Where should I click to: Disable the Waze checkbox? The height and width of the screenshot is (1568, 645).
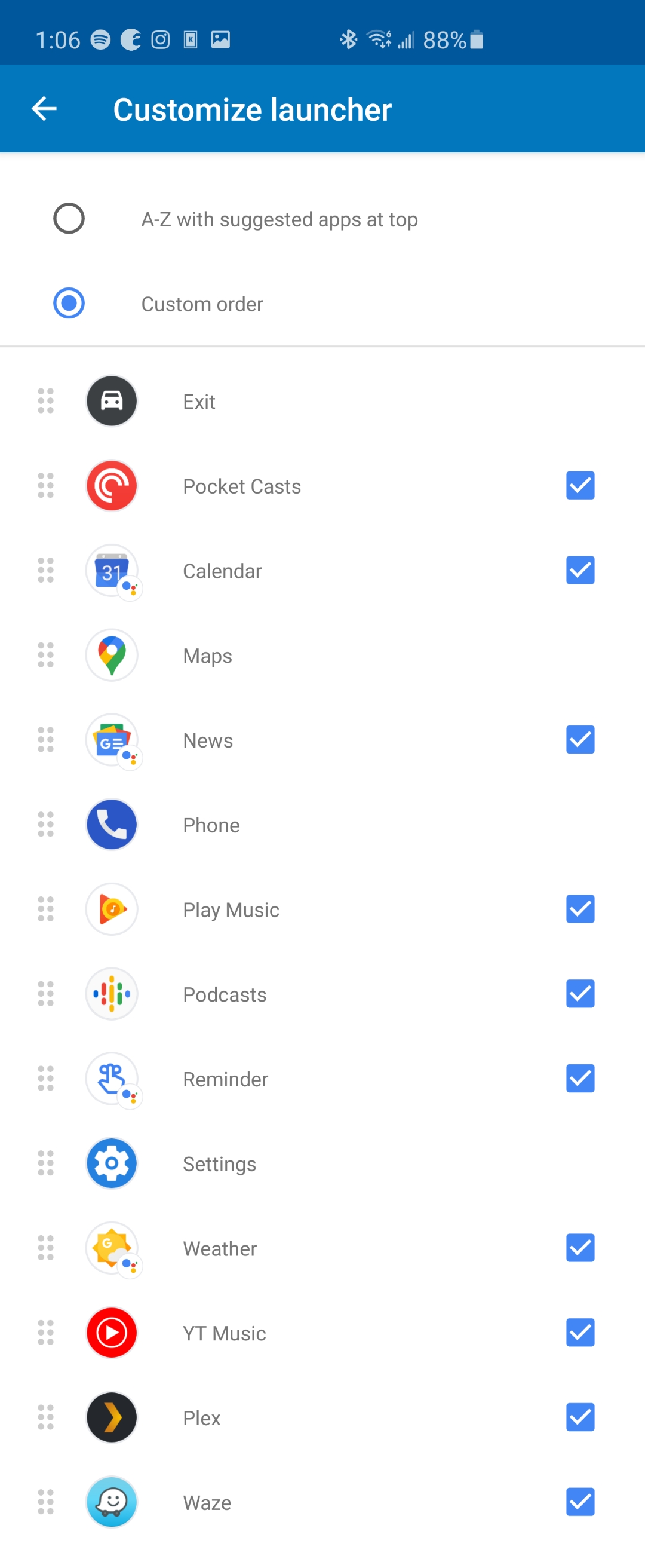(580, 1502)
